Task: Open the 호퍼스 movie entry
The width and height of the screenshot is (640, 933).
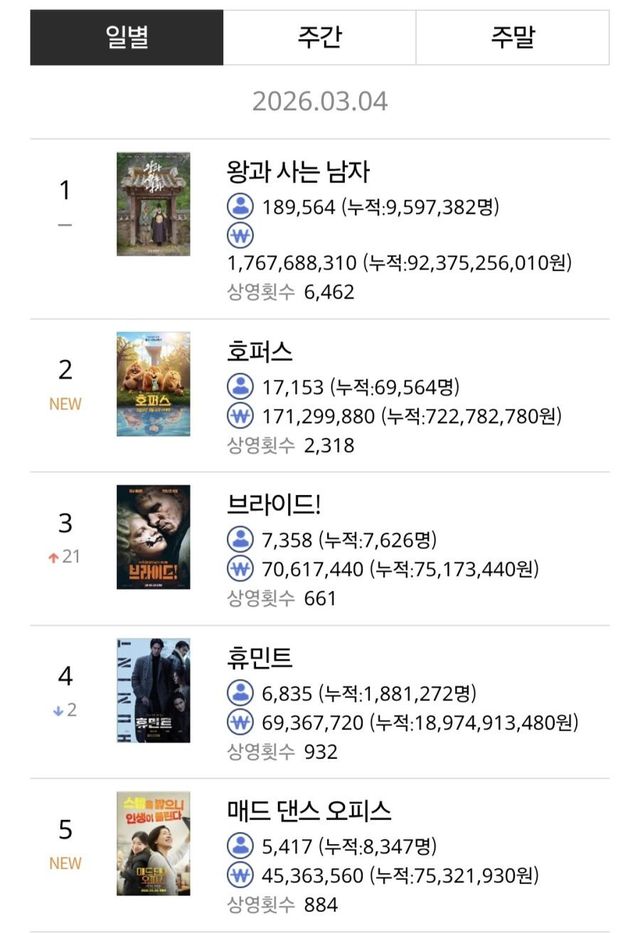Action: coord(260,352)
